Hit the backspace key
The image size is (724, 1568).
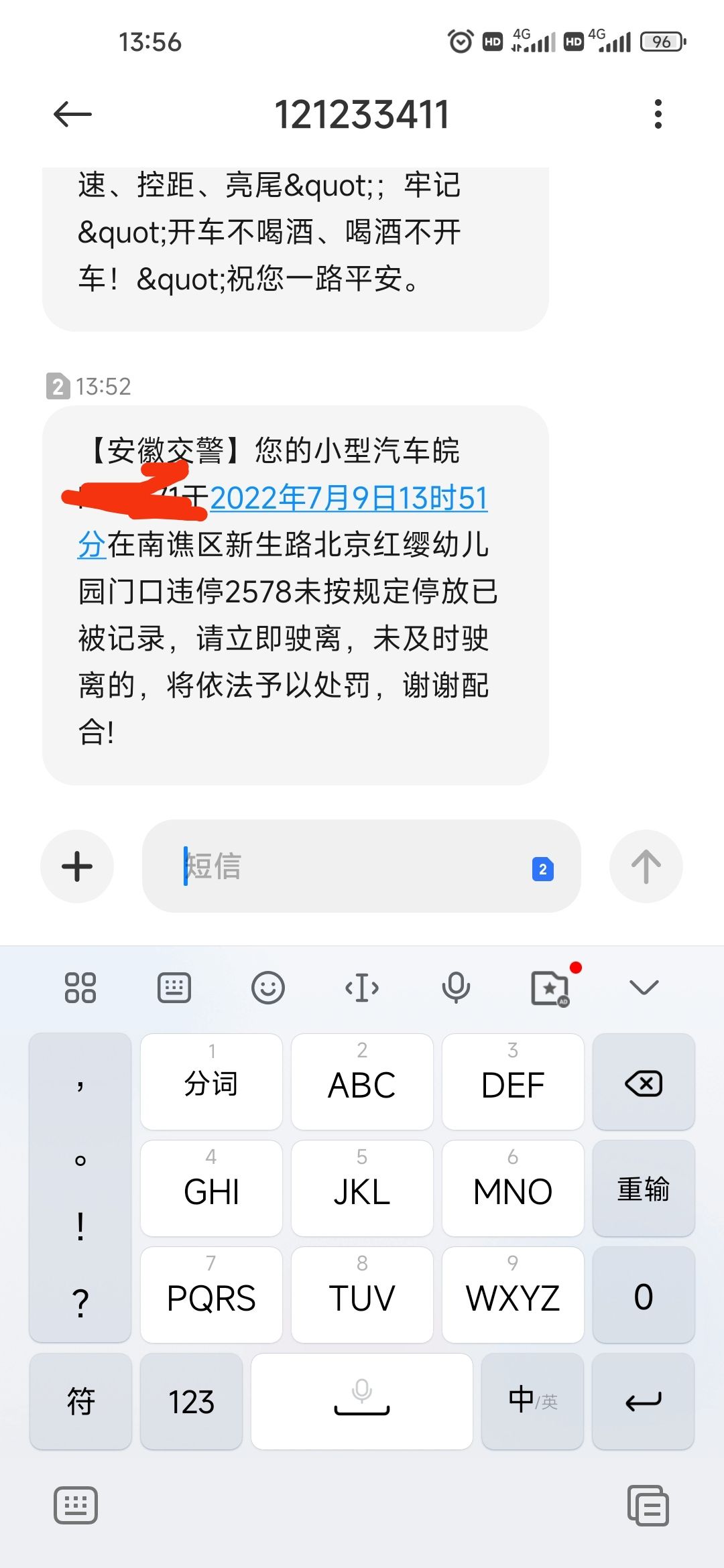click(x=644, y=1082)
